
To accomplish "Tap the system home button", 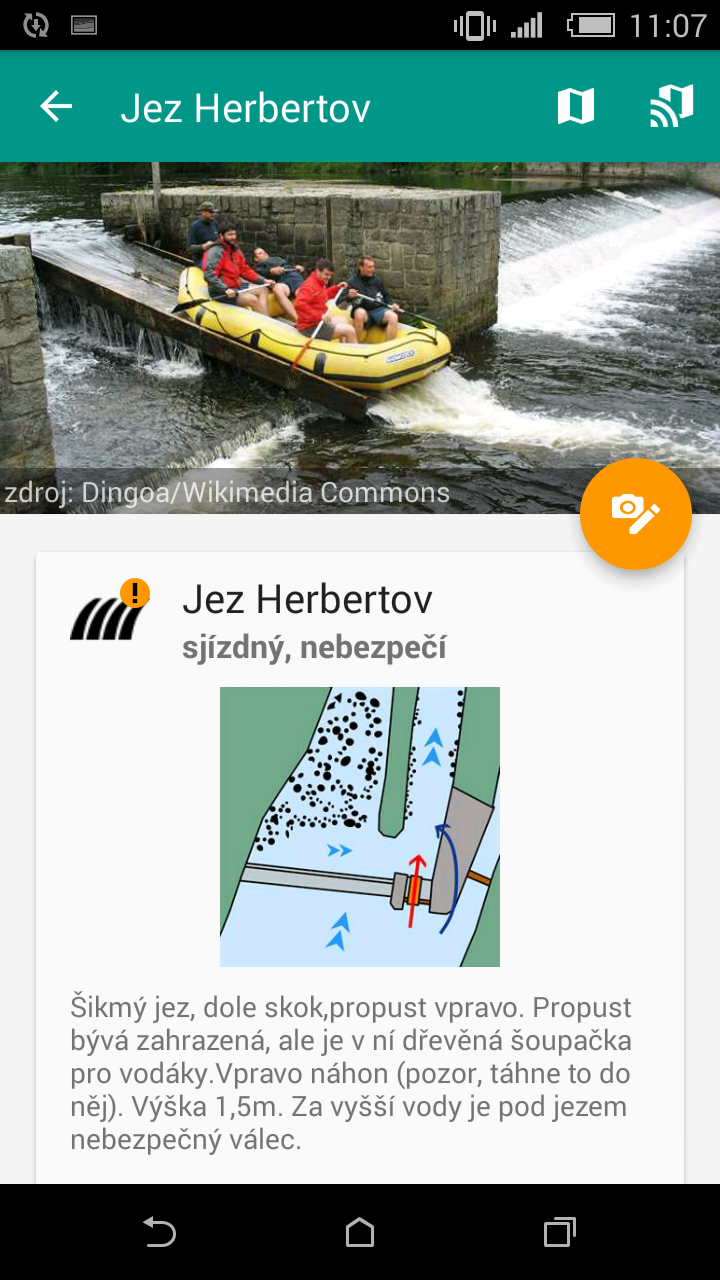I will pos(360,1232).
